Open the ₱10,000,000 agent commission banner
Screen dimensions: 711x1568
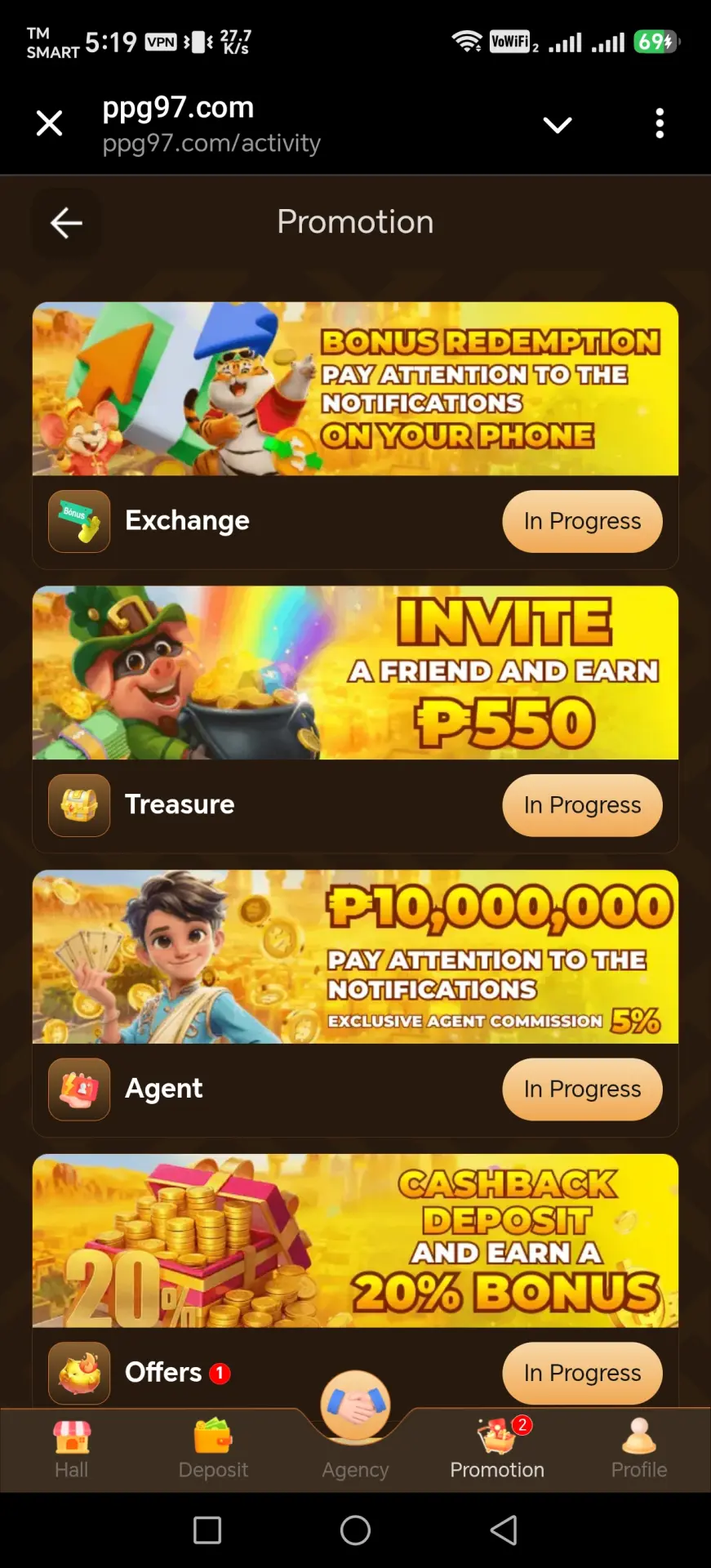(x=355, y=957)
